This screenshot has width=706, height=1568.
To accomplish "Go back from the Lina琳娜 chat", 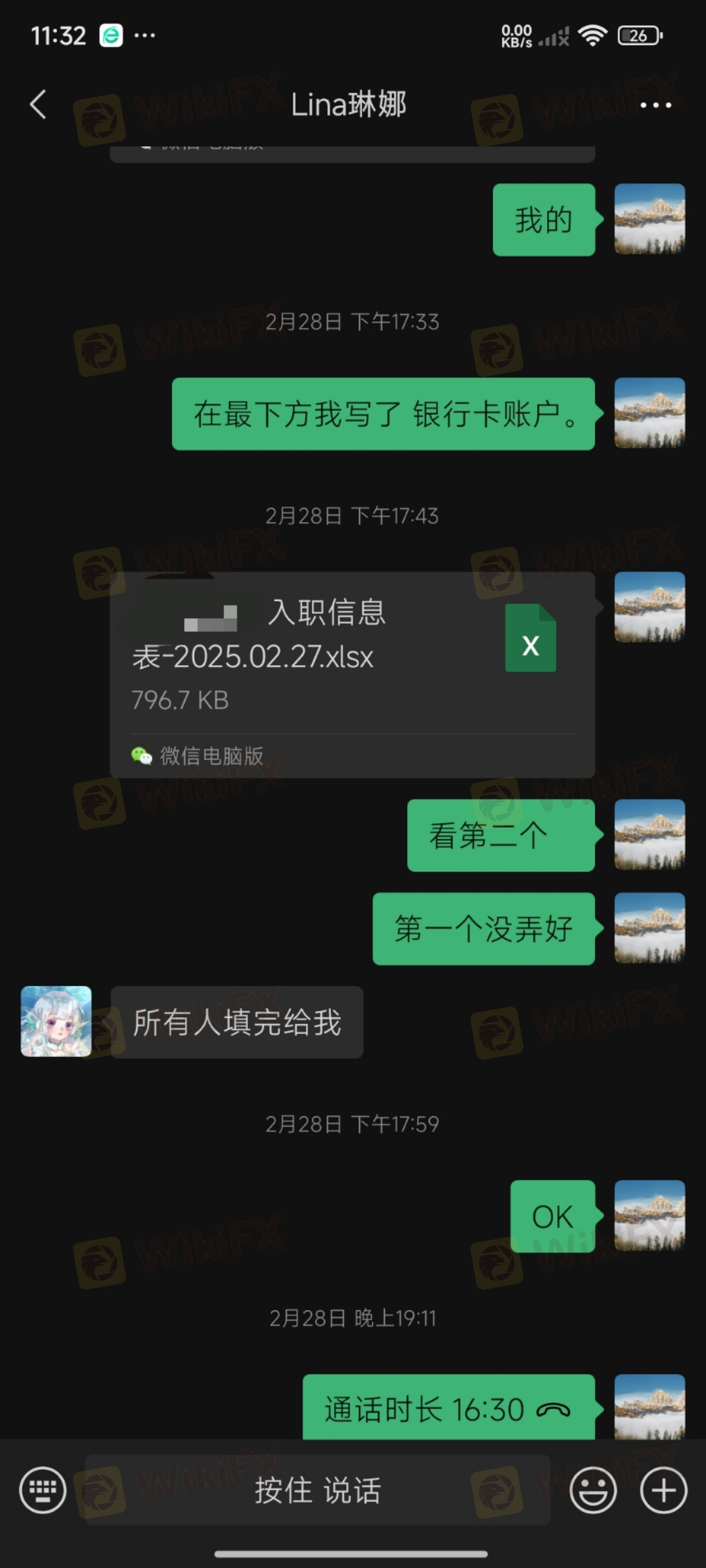I will [39, 105].
